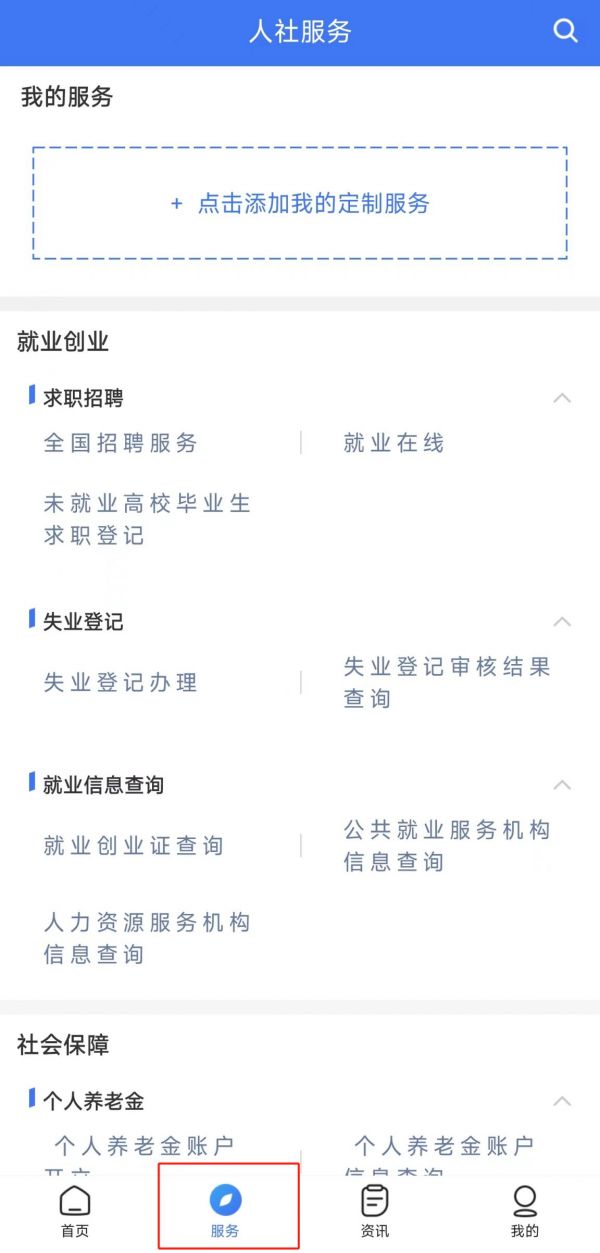Collapse the 失业登记 section
This screenshot has height=1253, width=600.
(562, 622)
